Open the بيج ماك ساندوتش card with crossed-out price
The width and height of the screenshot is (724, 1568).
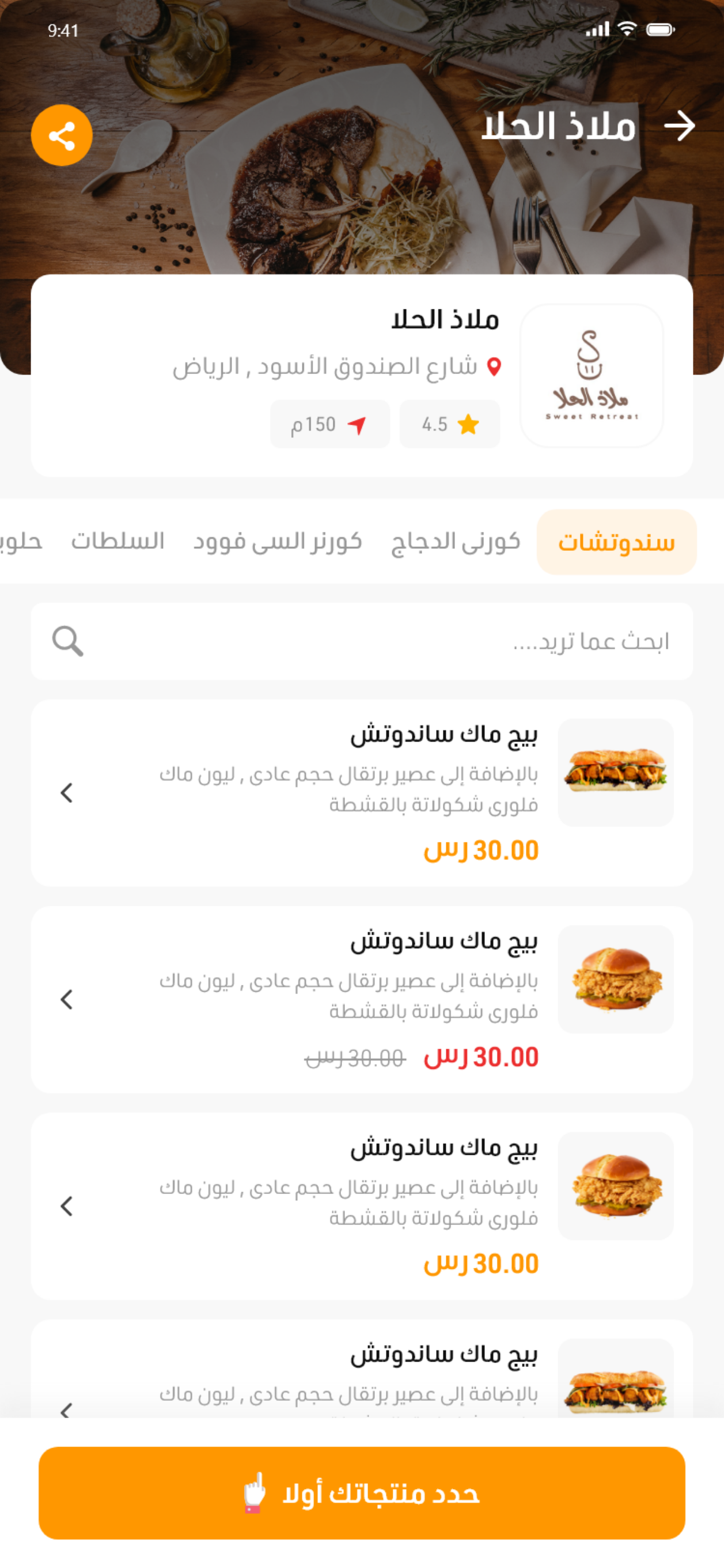point(362,999)
